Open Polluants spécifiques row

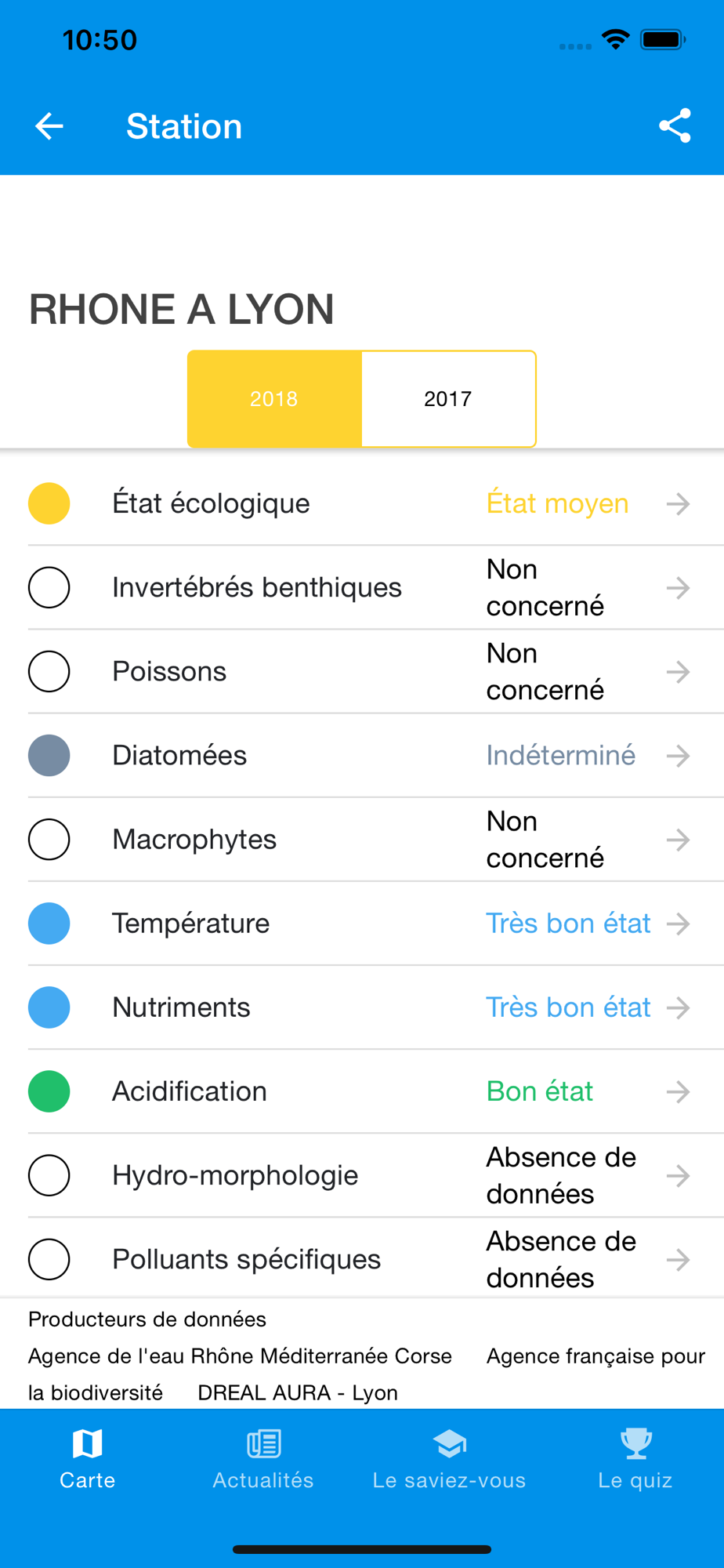[360, 1258]
